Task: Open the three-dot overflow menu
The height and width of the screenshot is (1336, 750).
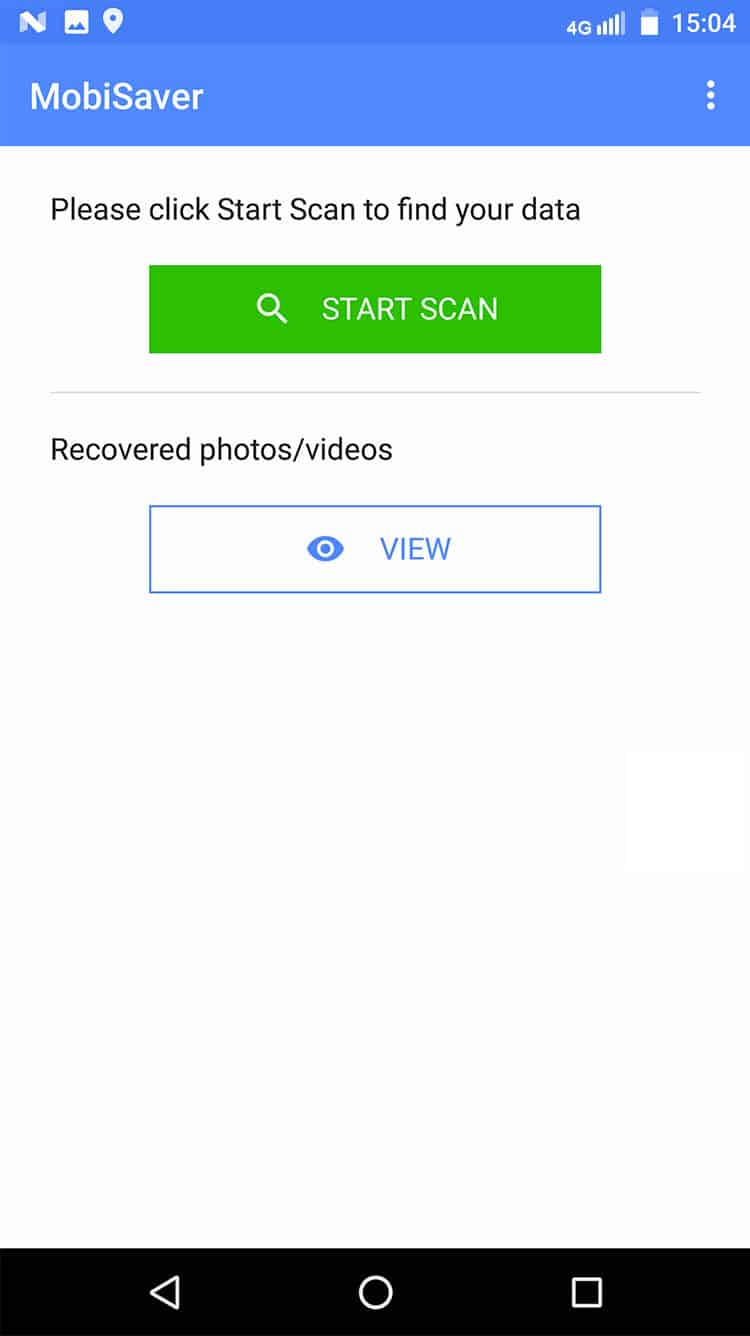Action: (710, 96)
